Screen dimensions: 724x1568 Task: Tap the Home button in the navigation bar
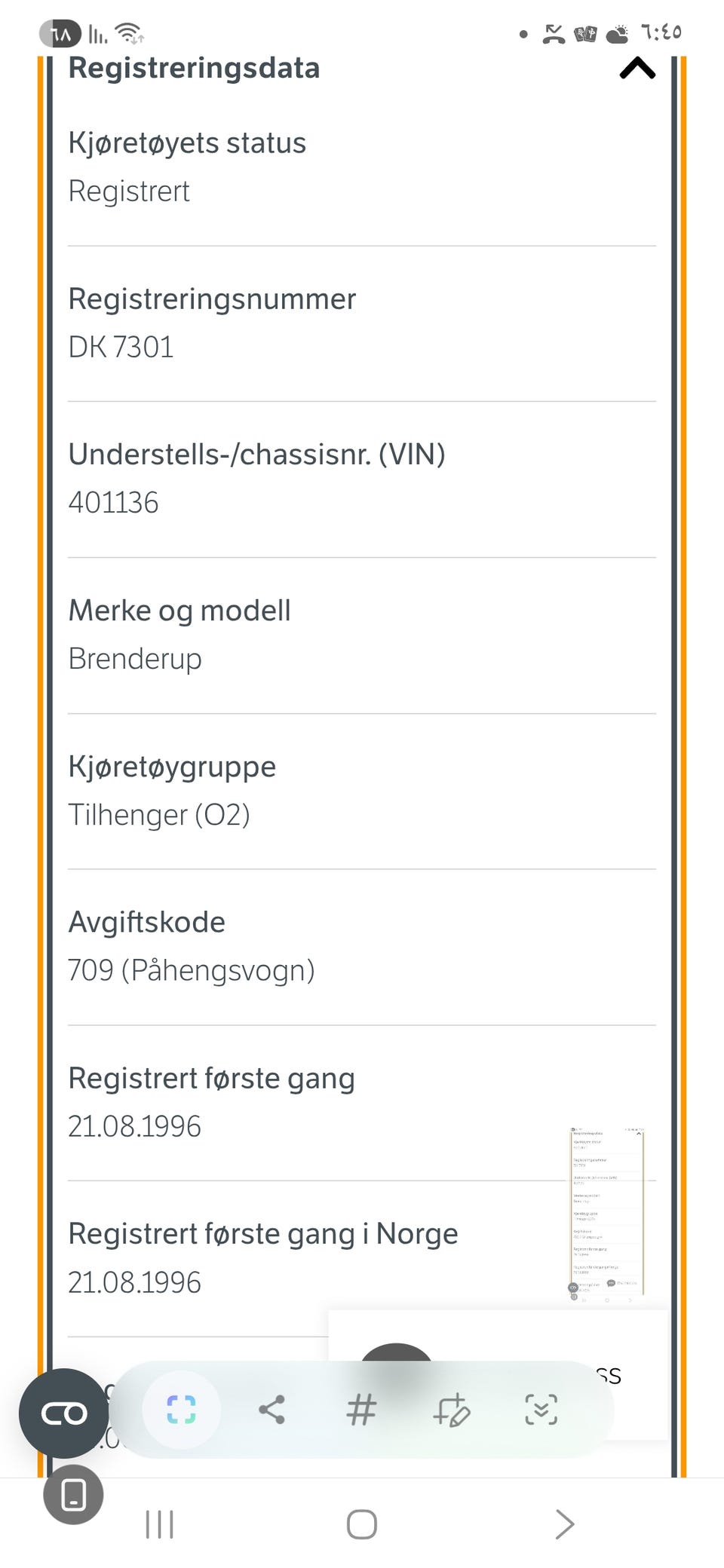[361, 1524]
